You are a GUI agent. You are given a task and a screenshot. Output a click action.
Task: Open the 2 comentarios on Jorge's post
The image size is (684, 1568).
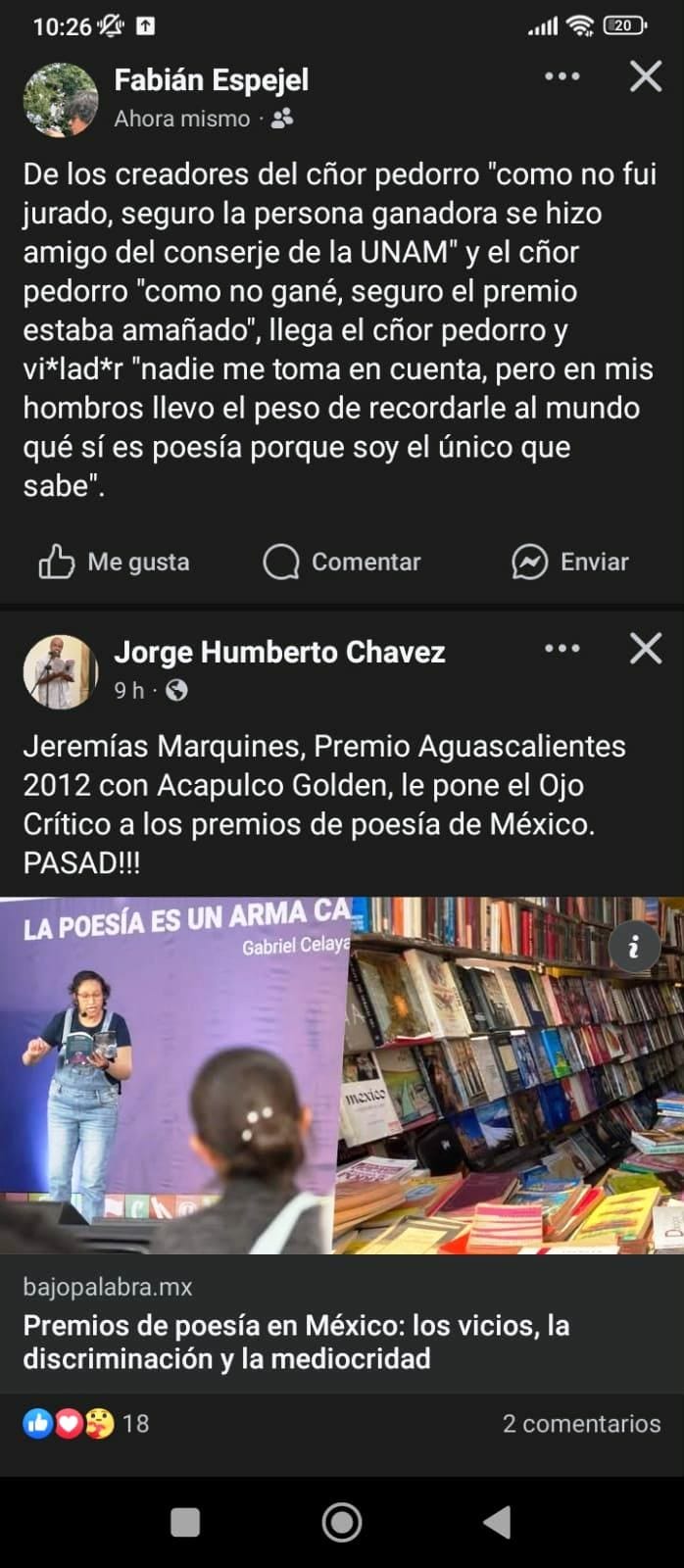(581, 1423)
